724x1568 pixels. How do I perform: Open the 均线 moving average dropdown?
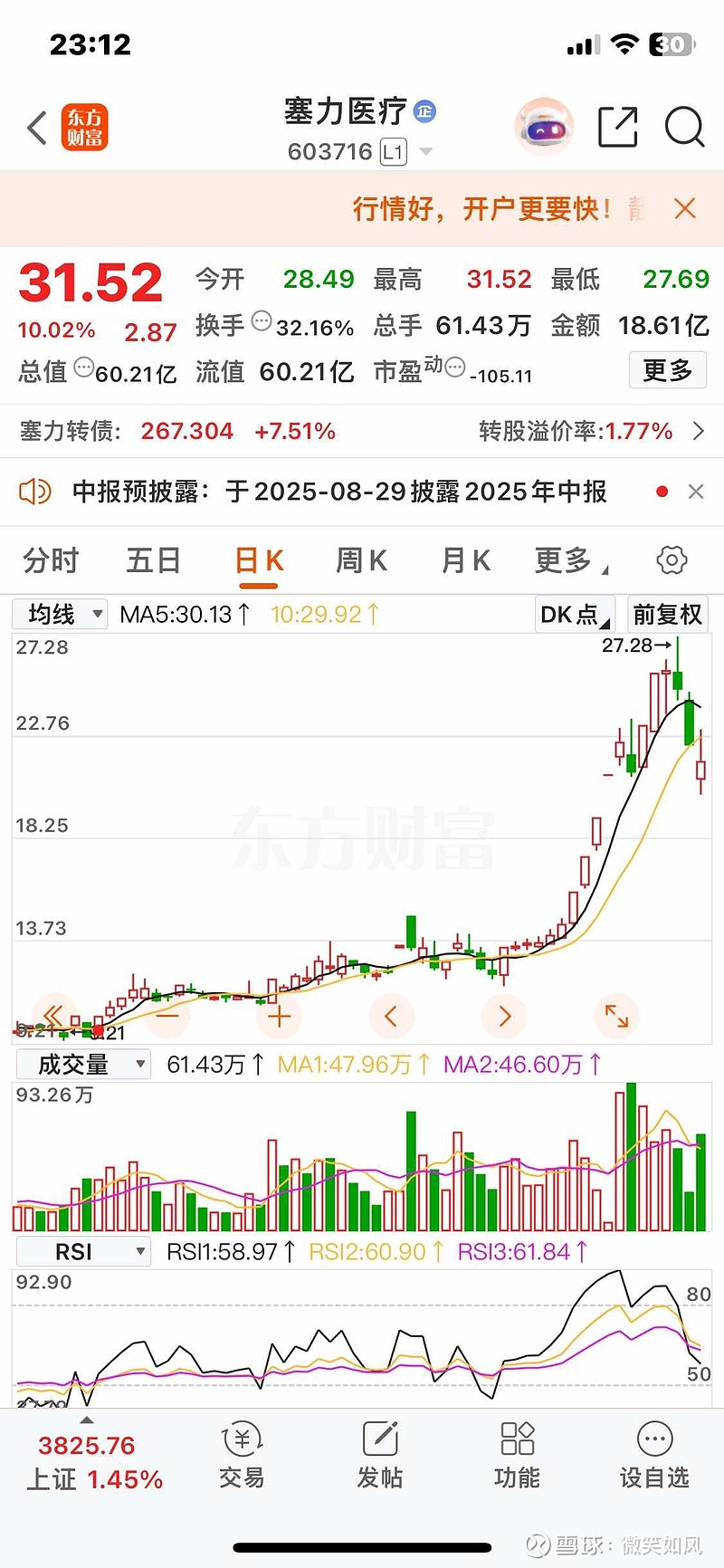58,614
